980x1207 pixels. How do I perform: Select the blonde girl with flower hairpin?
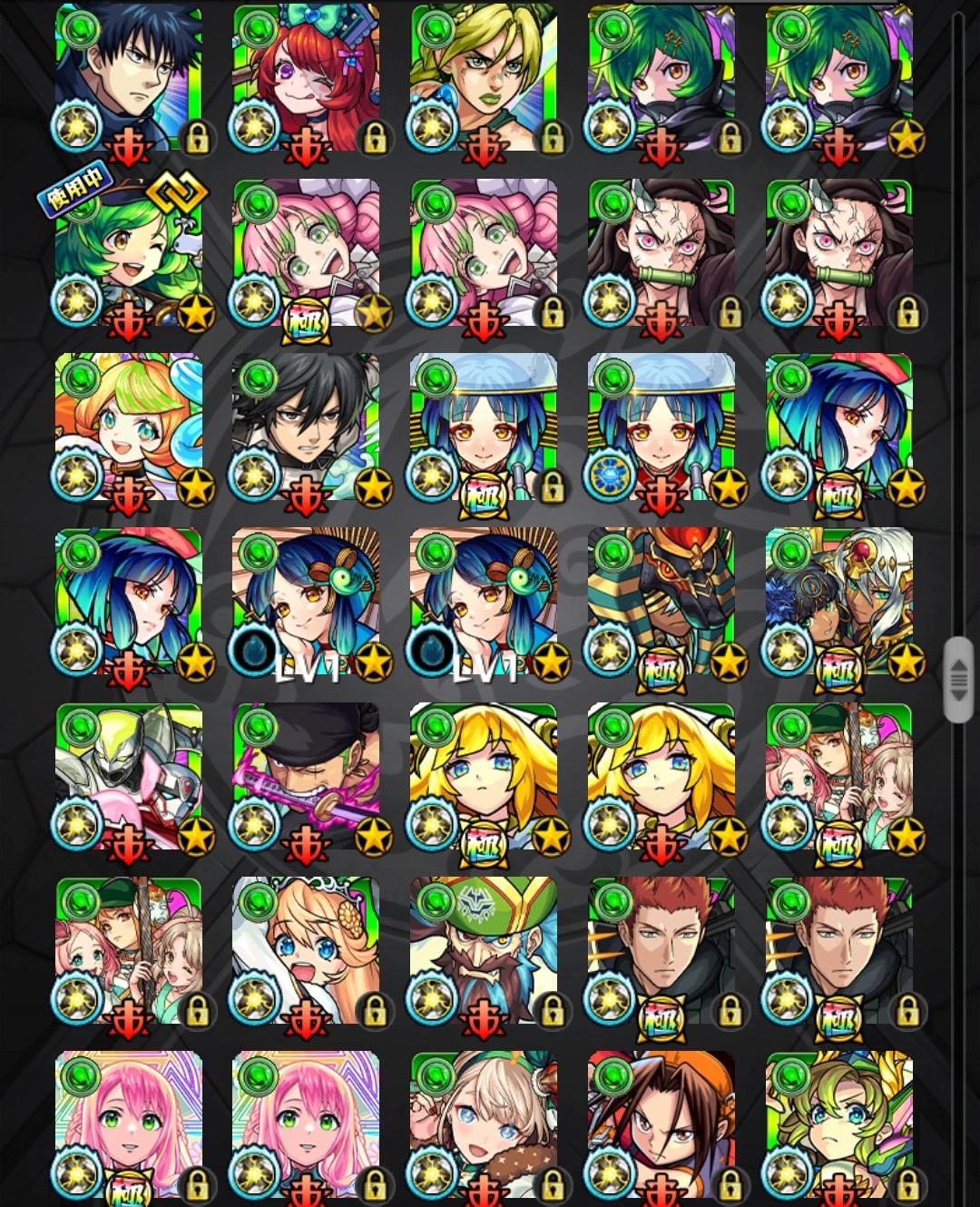307,951
